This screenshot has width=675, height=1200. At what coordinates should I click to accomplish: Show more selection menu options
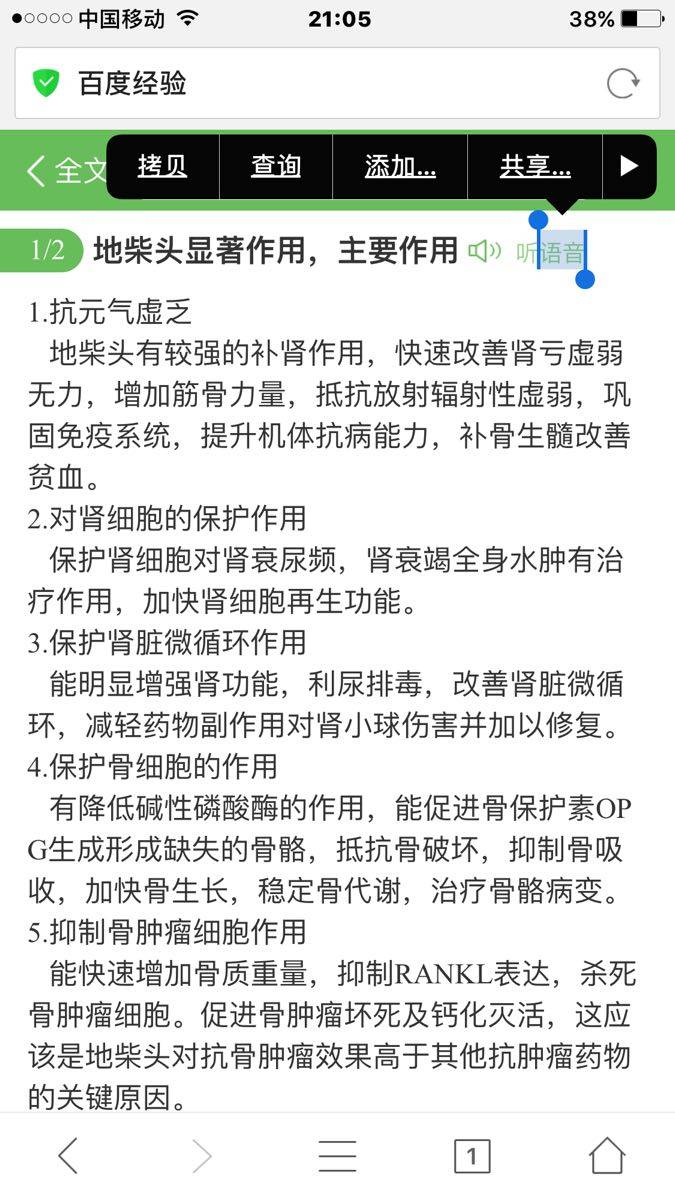tap(629, 166)
